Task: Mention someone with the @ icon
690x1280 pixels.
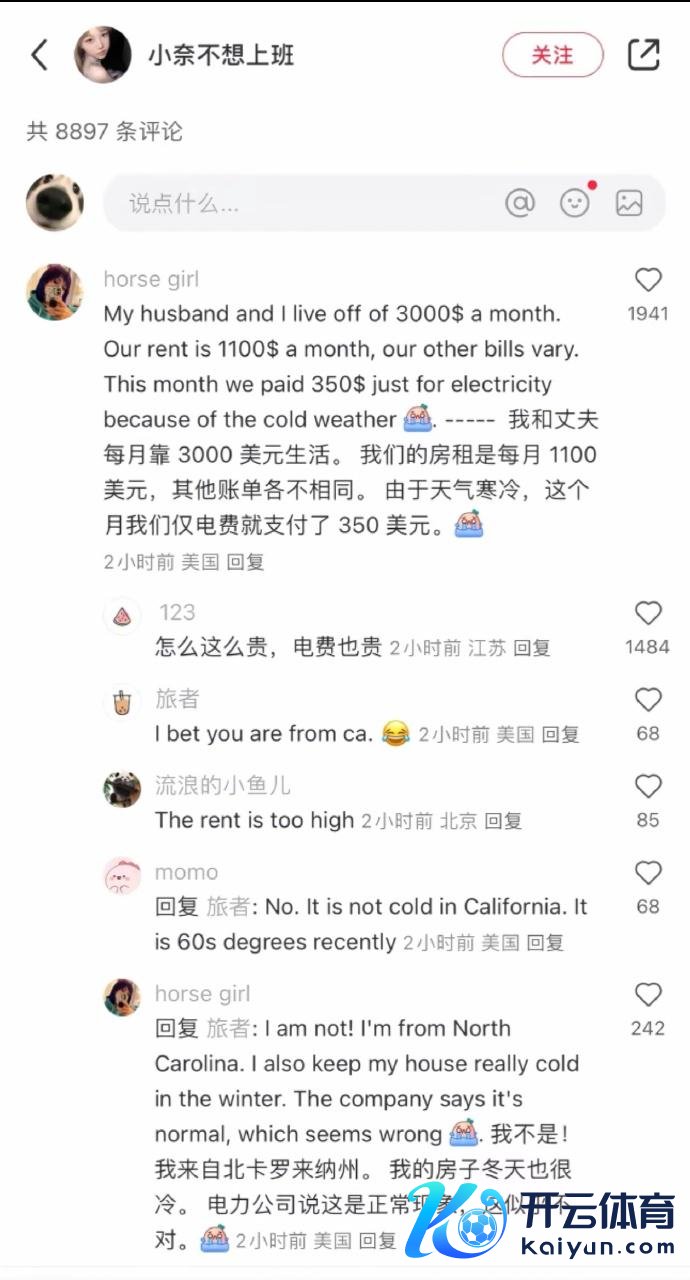Action: (520, 203)
